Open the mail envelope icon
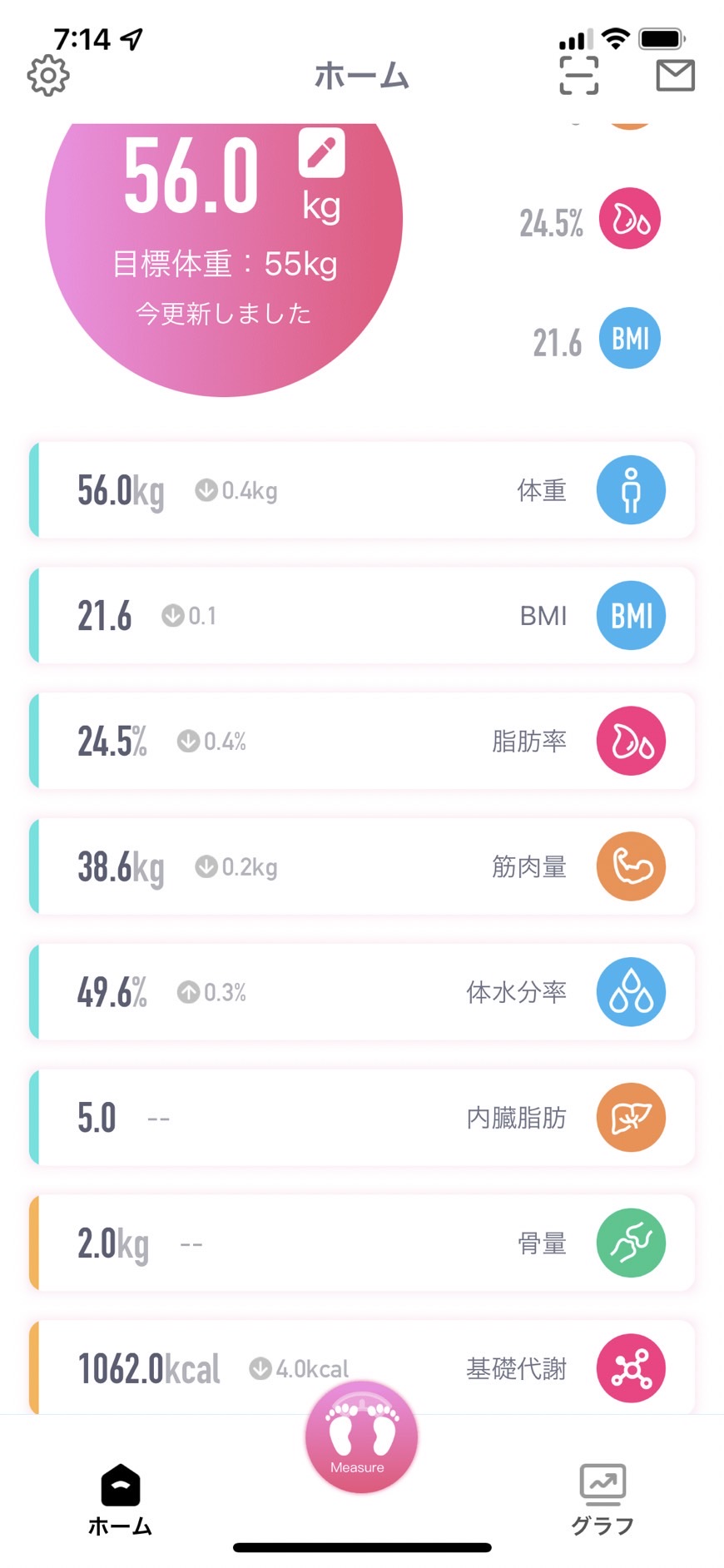Screen dimensions: 724x1568 pos(675,75)
